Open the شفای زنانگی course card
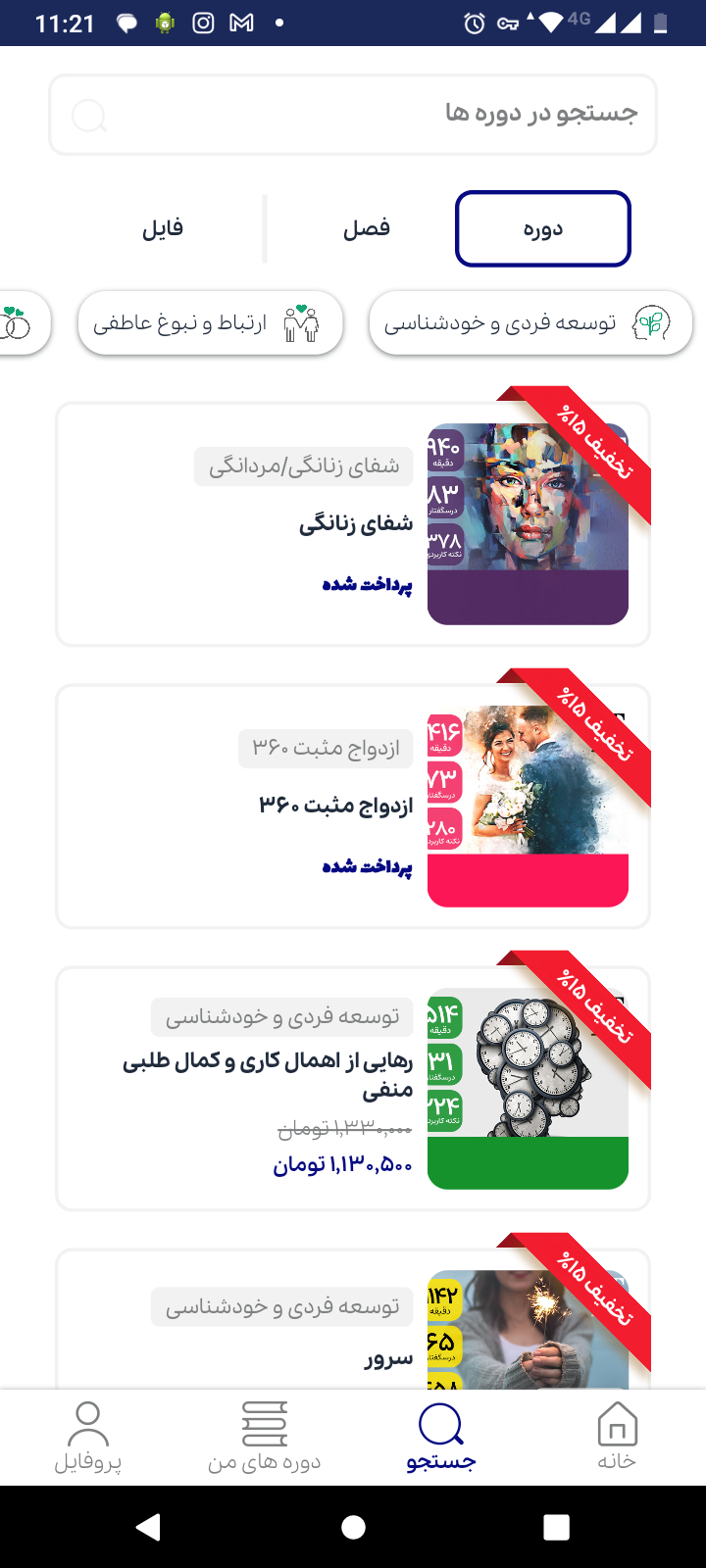This screenshot has width=706, height=1568. coord(353,524)
